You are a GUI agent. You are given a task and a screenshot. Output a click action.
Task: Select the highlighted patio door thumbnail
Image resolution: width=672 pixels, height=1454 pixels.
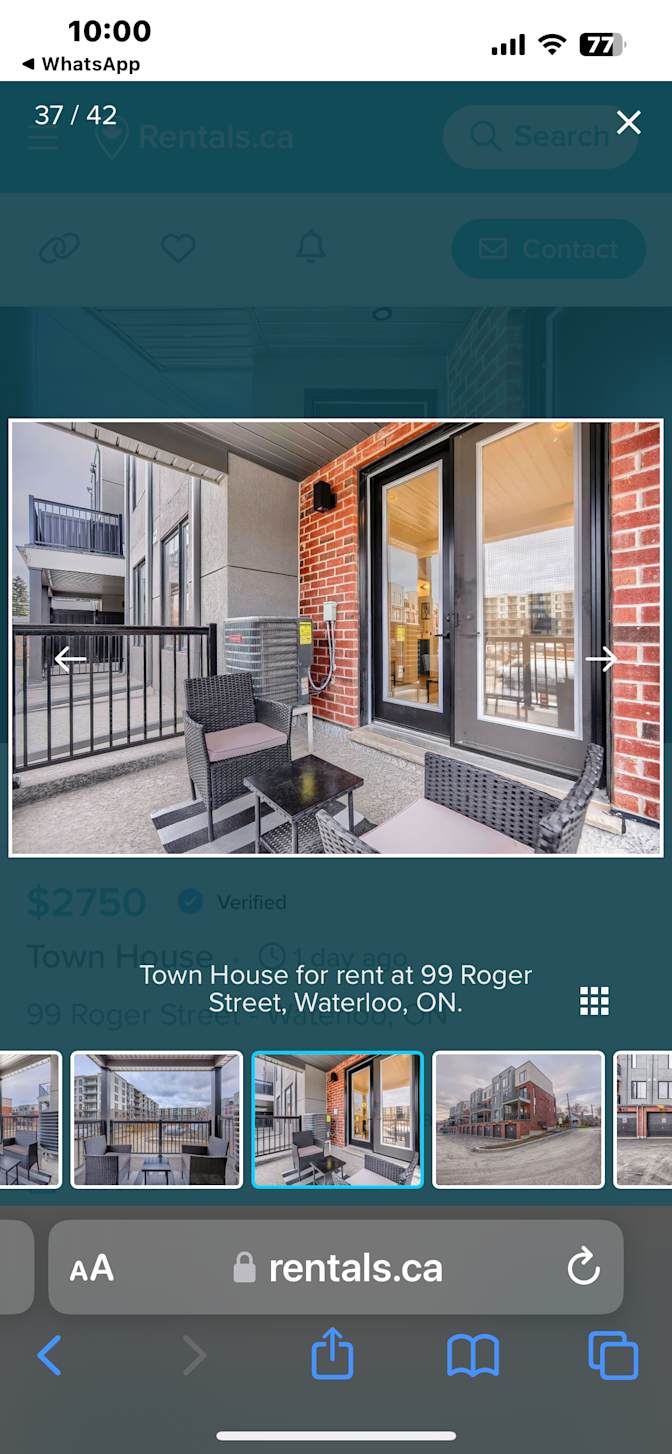[337, 1119]
